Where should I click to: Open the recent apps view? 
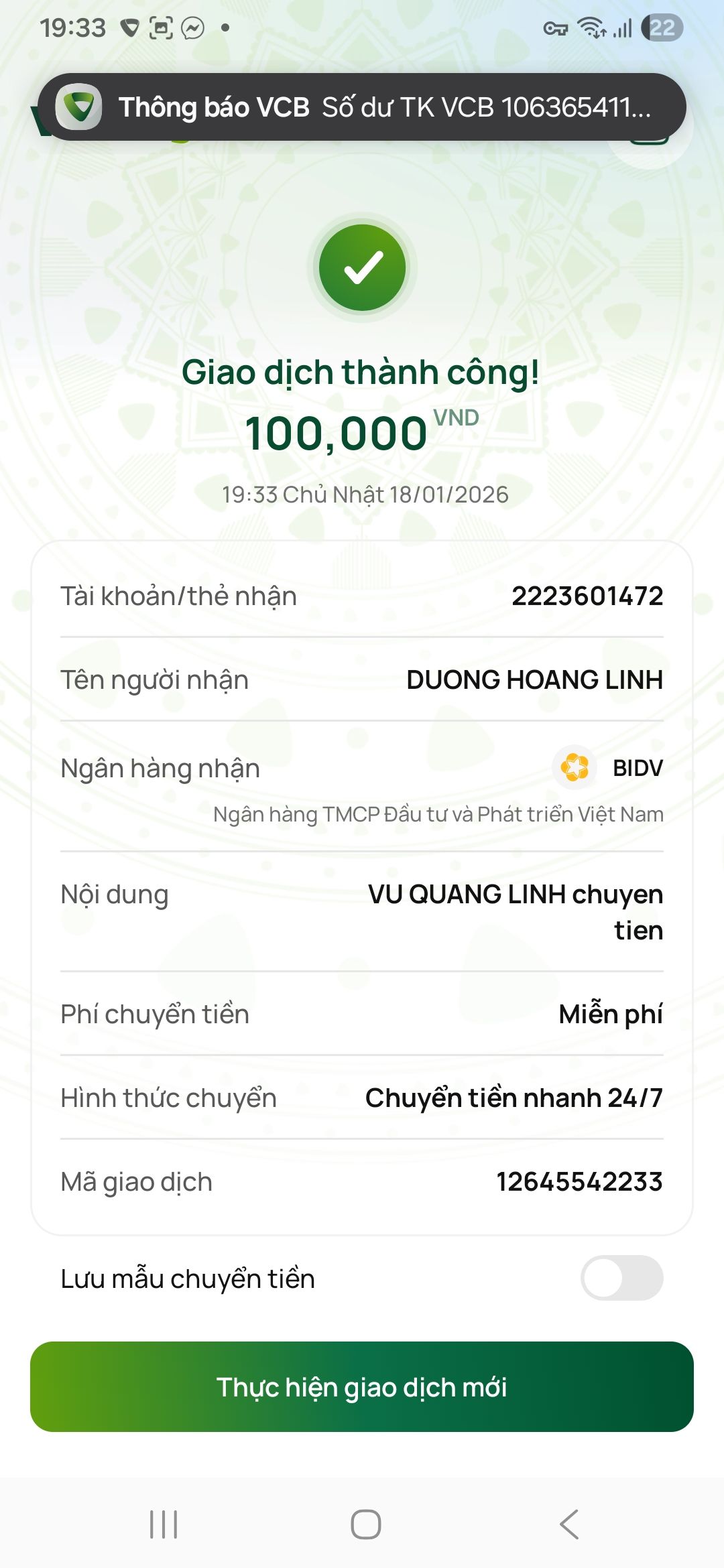pos(164,1524)
